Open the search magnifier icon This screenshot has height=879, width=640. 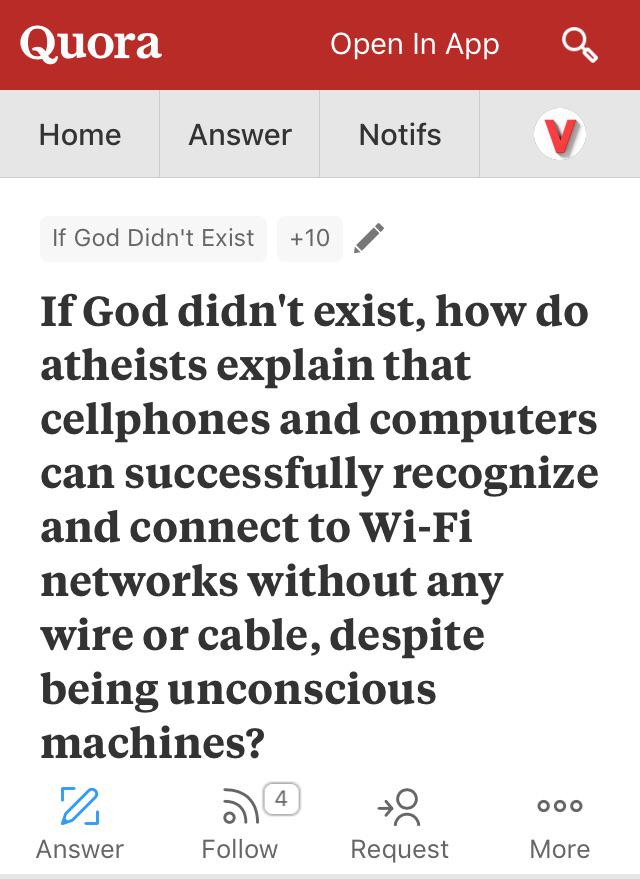579,45
